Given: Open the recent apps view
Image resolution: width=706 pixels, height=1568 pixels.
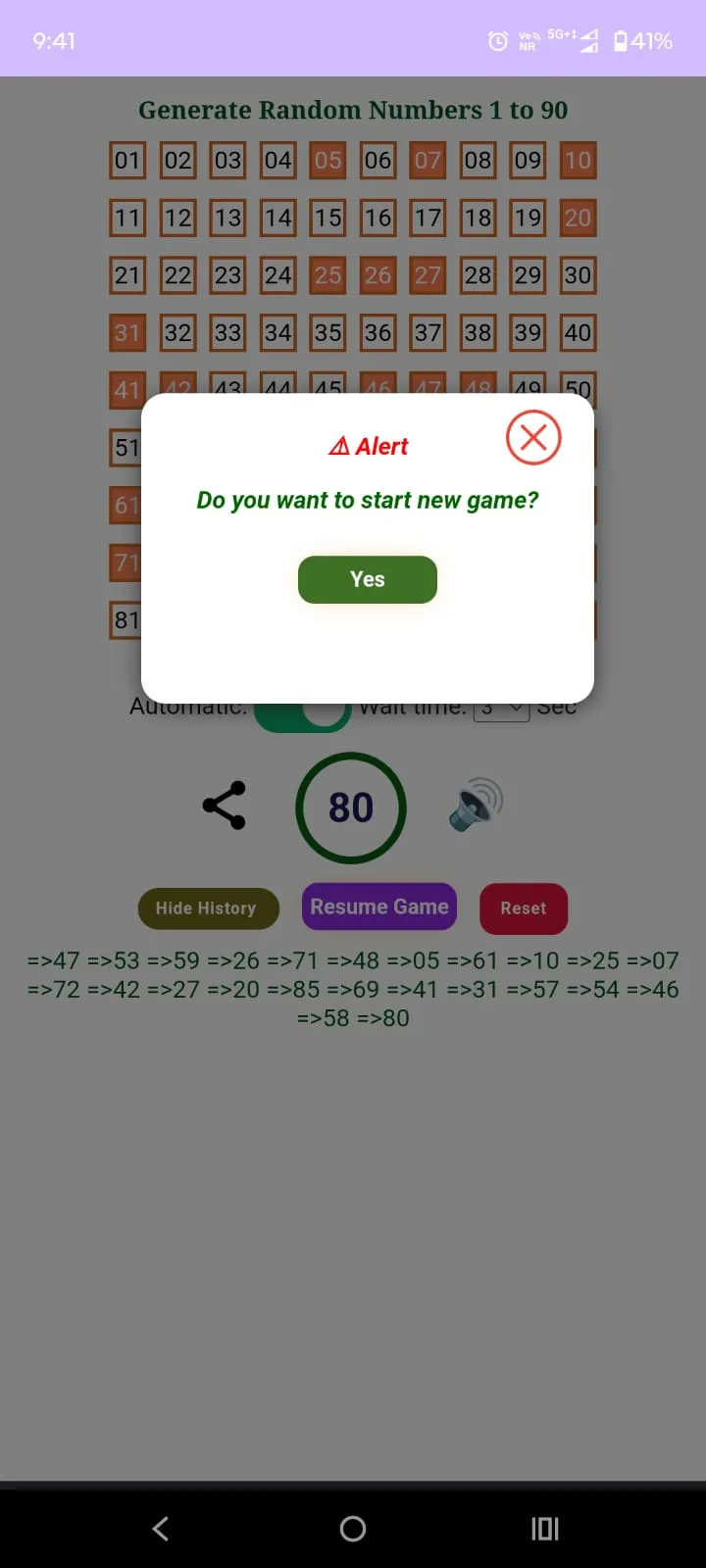Looking at the screenshot, I should pos(544,1528).
